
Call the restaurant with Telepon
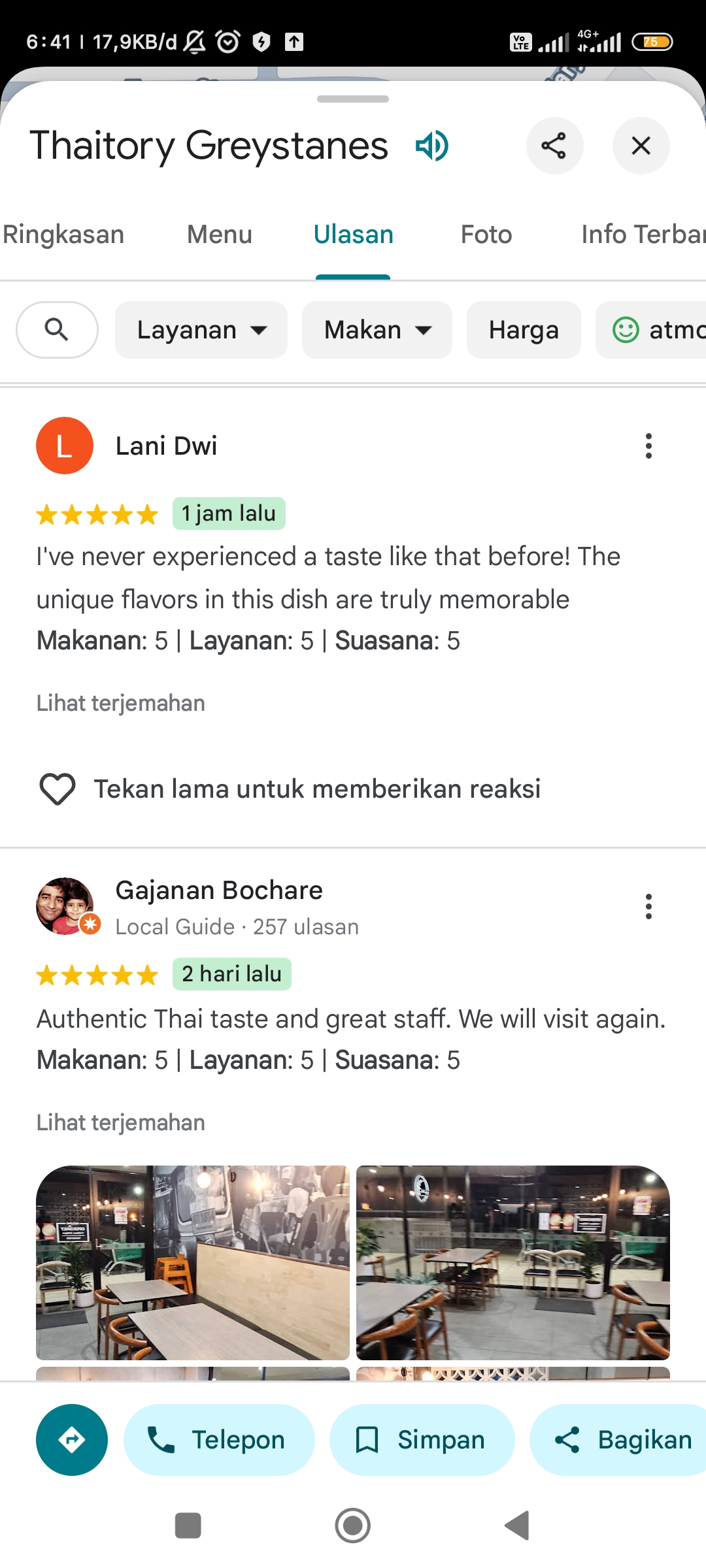click(x=219, y=1440)
